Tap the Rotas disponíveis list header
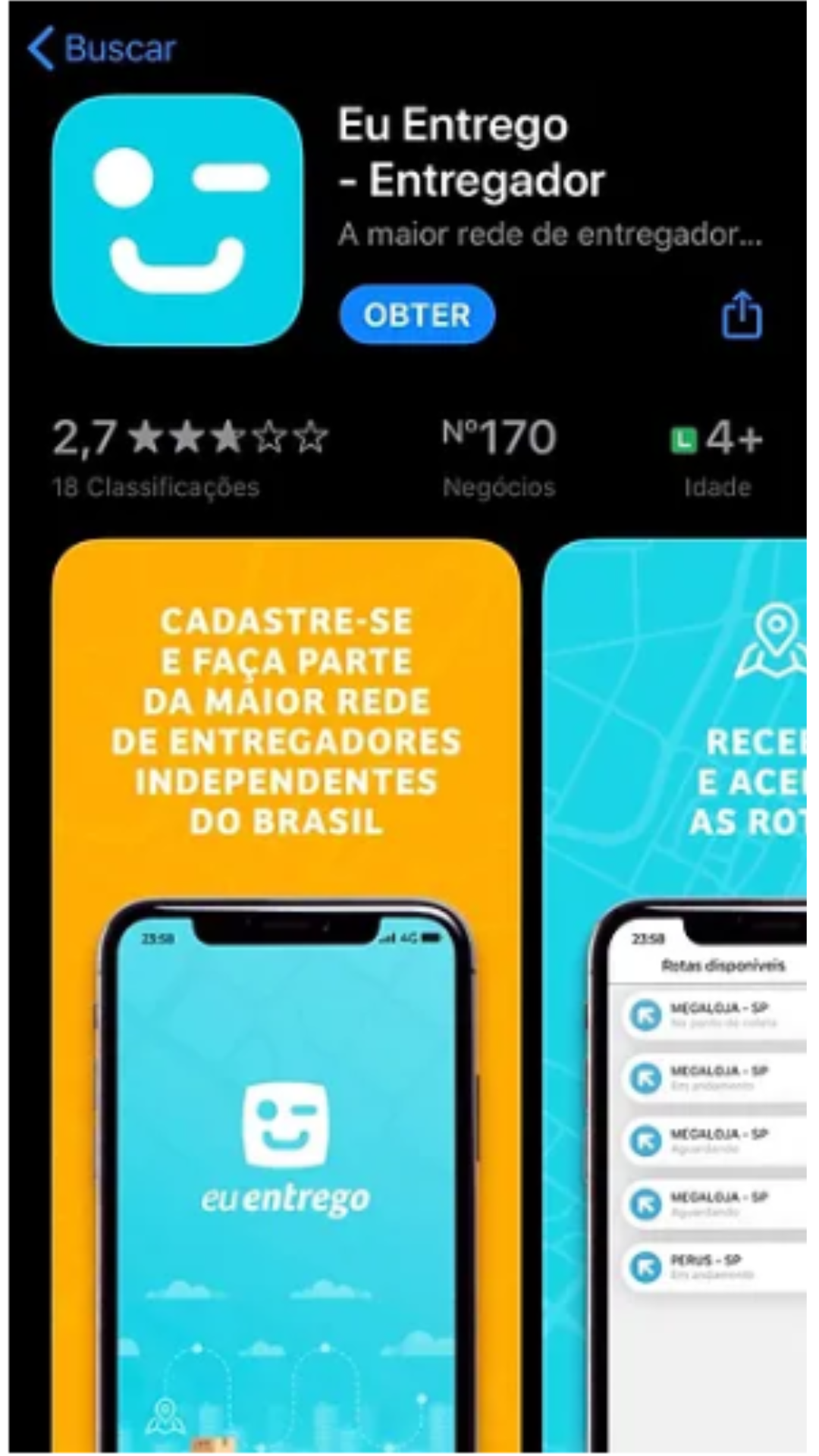819x1456 pixels. [x=723, y=966]
